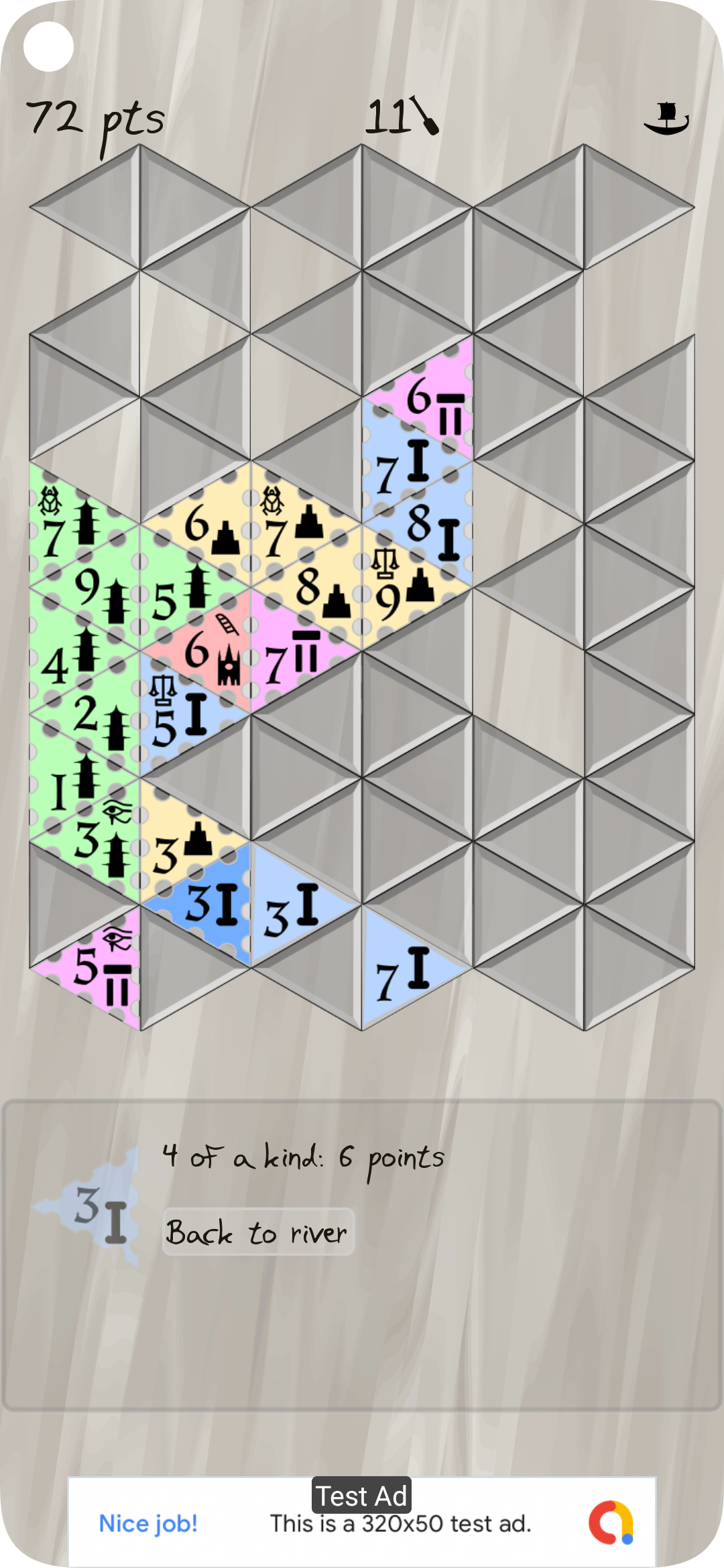Open the boat icon menu

(666, 119)
